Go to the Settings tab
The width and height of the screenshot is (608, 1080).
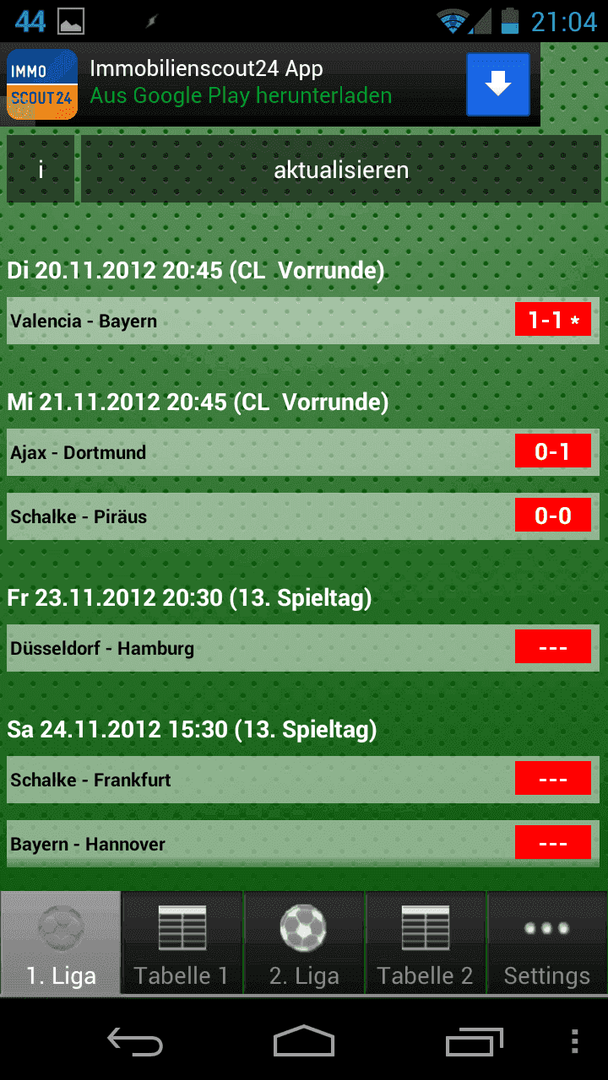[547, 943]
